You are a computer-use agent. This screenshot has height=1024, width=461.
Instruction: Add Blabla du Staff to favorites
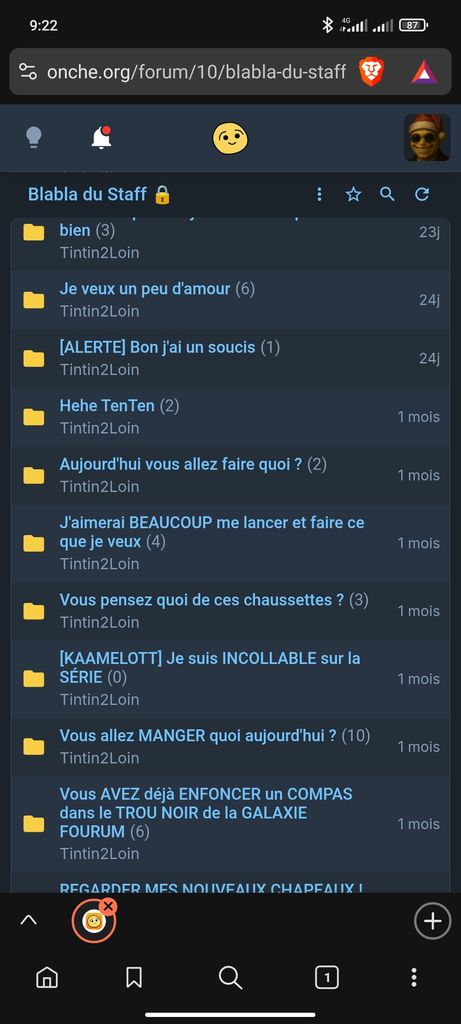(x=353, y=194)
